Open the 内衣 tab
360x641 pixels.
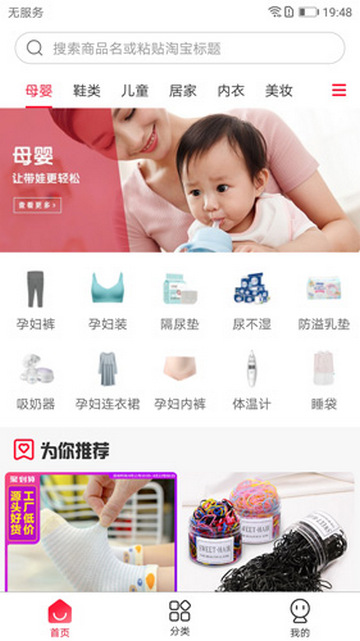click(x=231, y=90)
